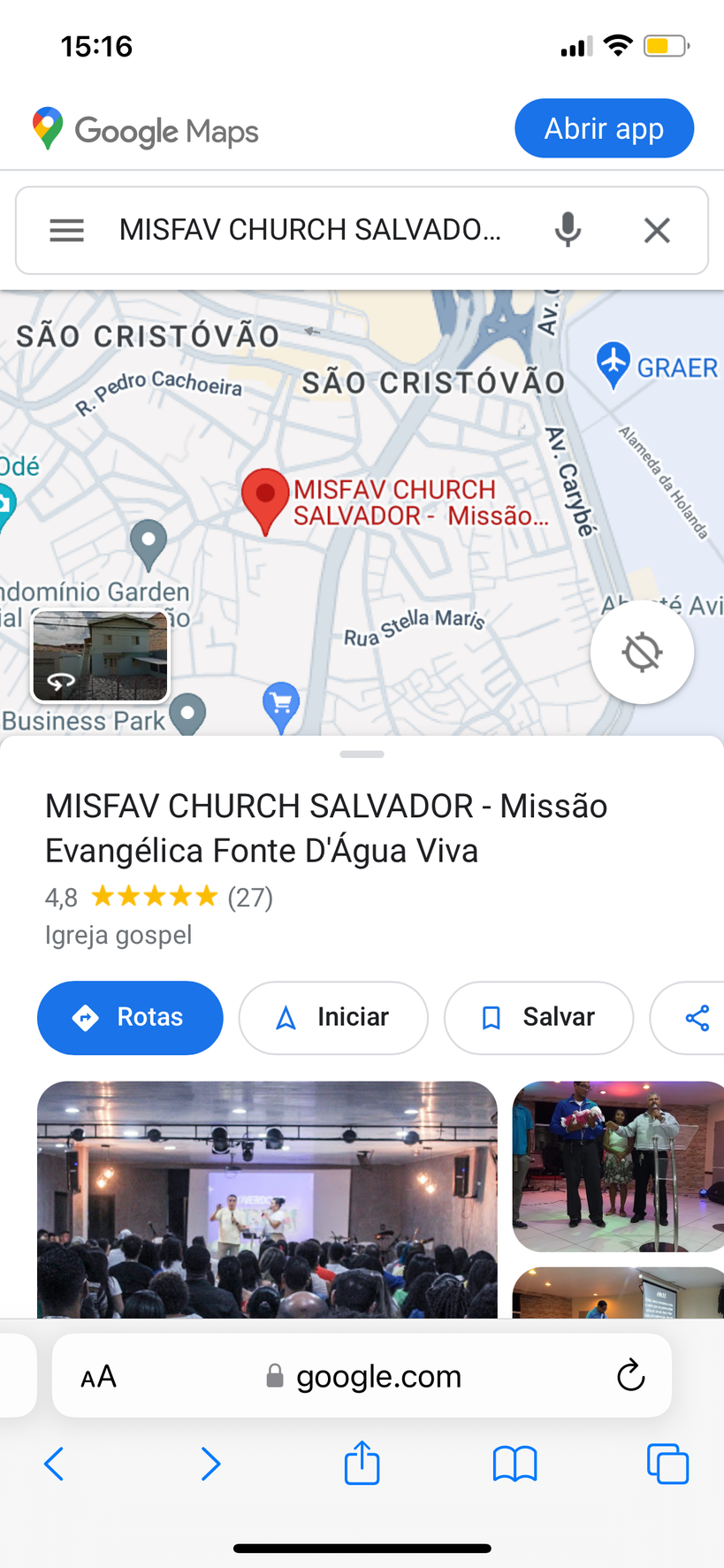This screenshot has width=724, height=1568.
Task: Show open Safari tabs
Action: (667, 1464)
